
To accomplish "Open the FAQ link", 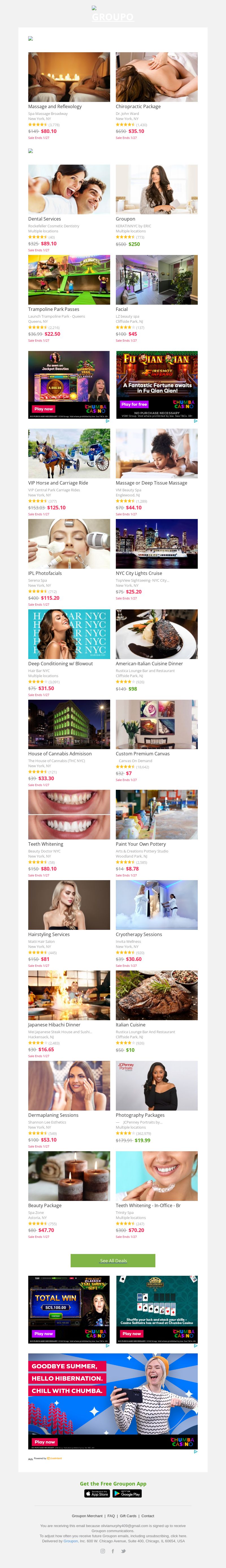I will click(x=111, y=1516).
